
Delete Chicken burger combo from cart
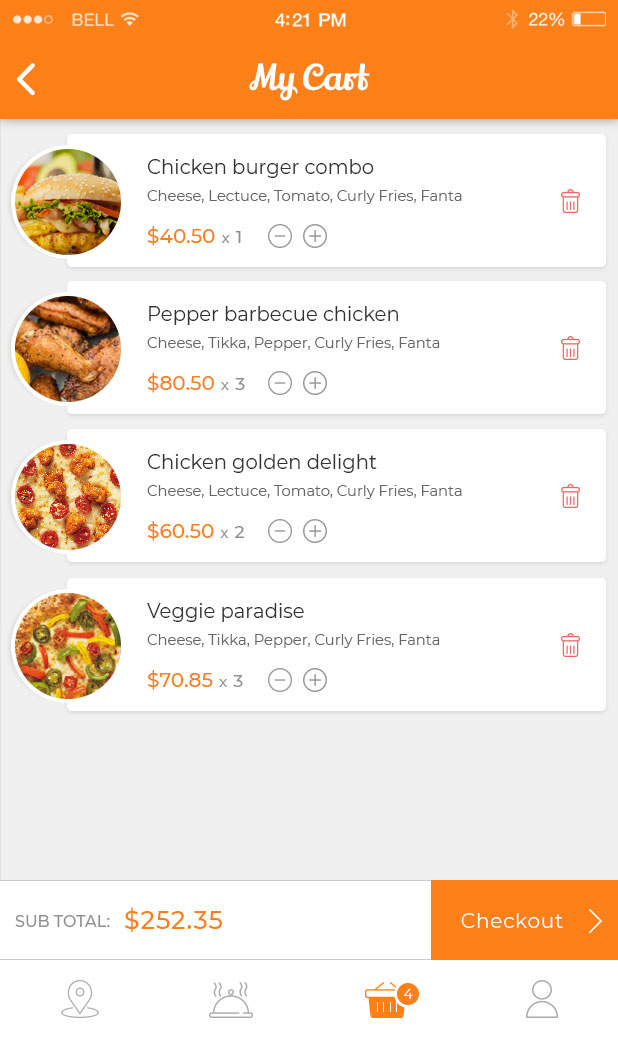tap(570, 201)
